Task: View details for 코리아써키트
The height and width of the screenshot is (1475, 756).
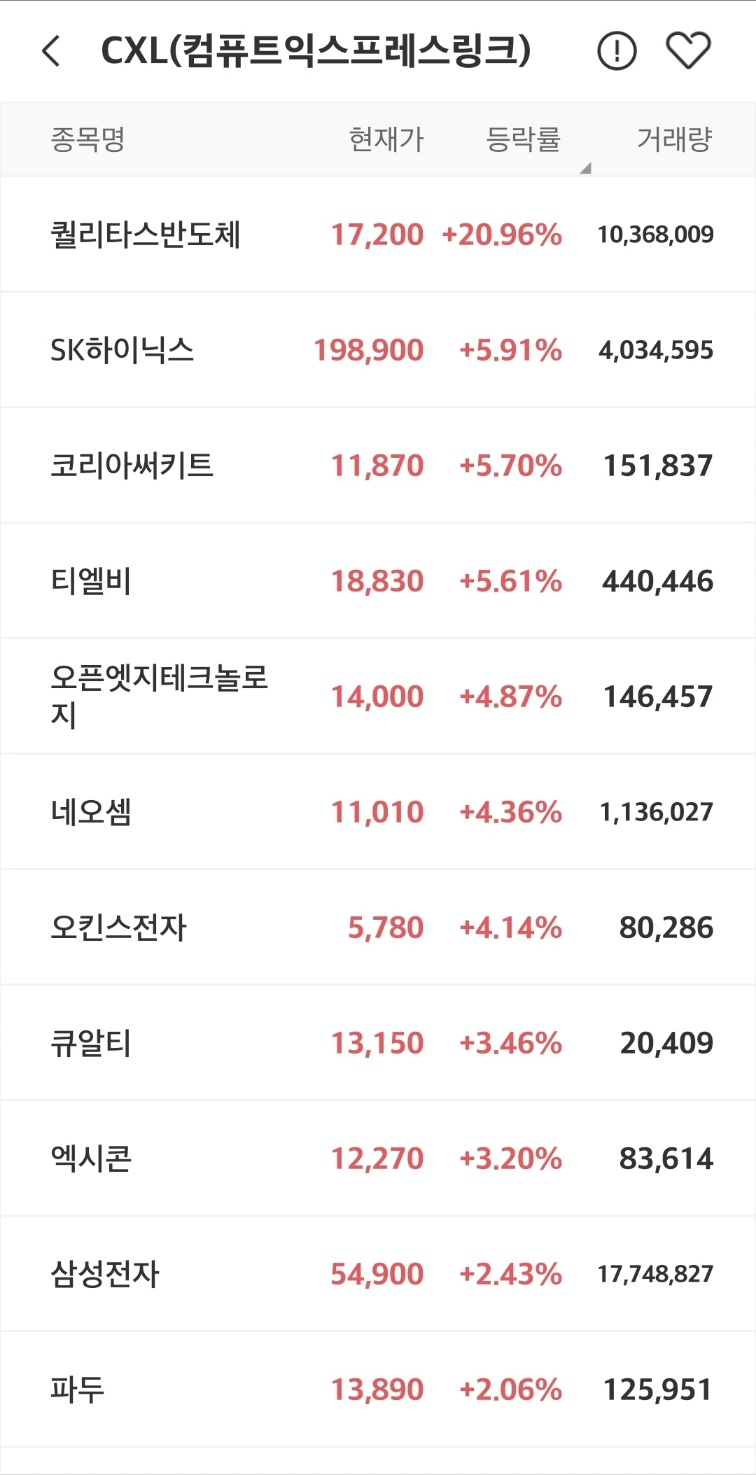Action: coord(378,466)
